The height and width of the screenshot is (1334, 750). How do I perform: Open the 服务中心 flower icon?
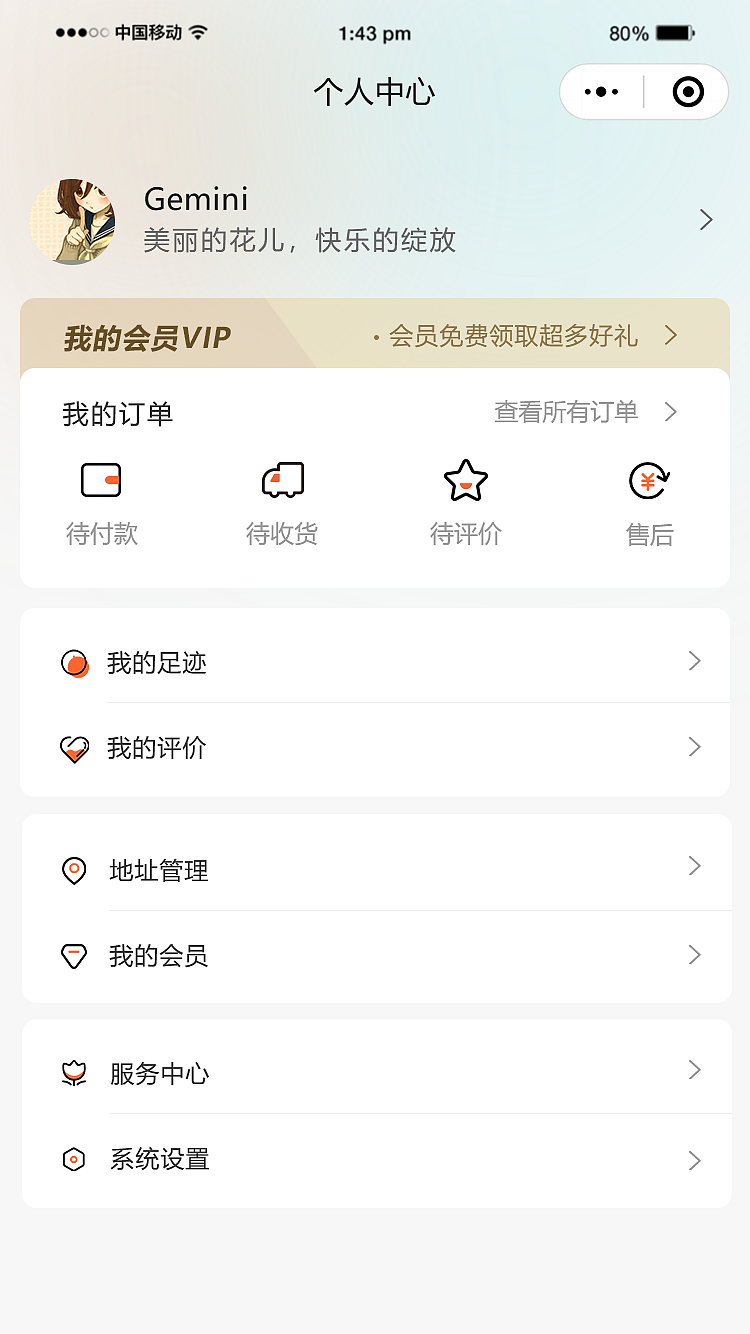[x=74, y=1074]
